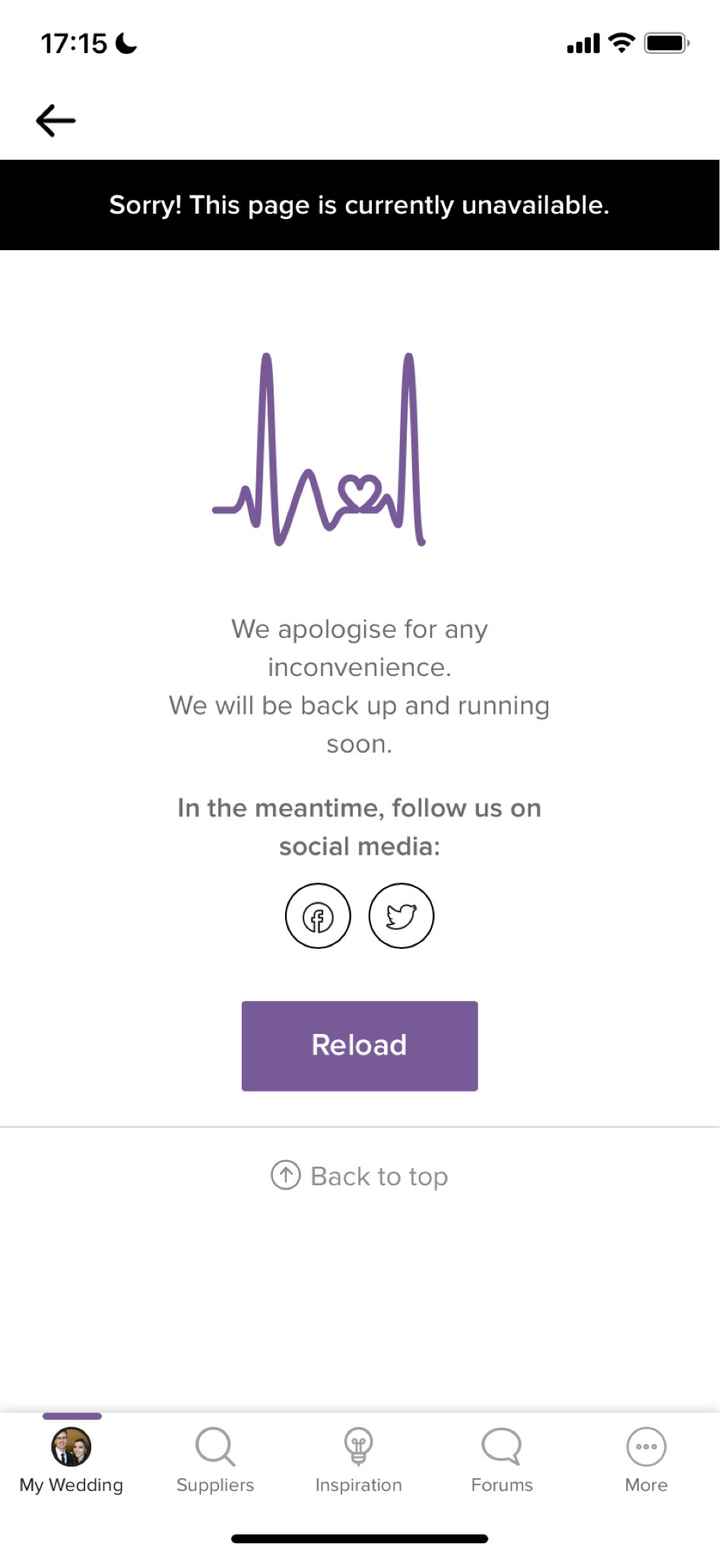Open the Suppliers tab
Viewport: 720px width, 1557px height.
pyautogui.click(x=215, y=1460)
